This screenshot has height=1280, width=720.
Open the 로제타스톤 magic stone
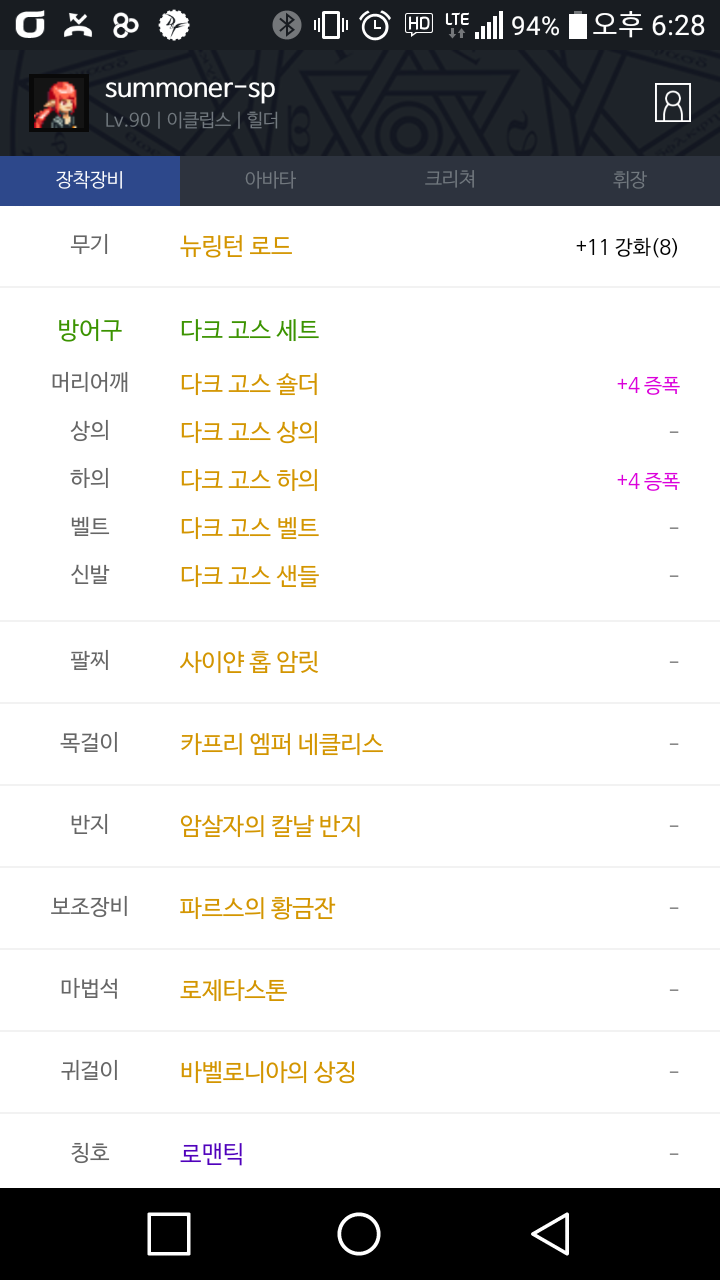[234, 990]
